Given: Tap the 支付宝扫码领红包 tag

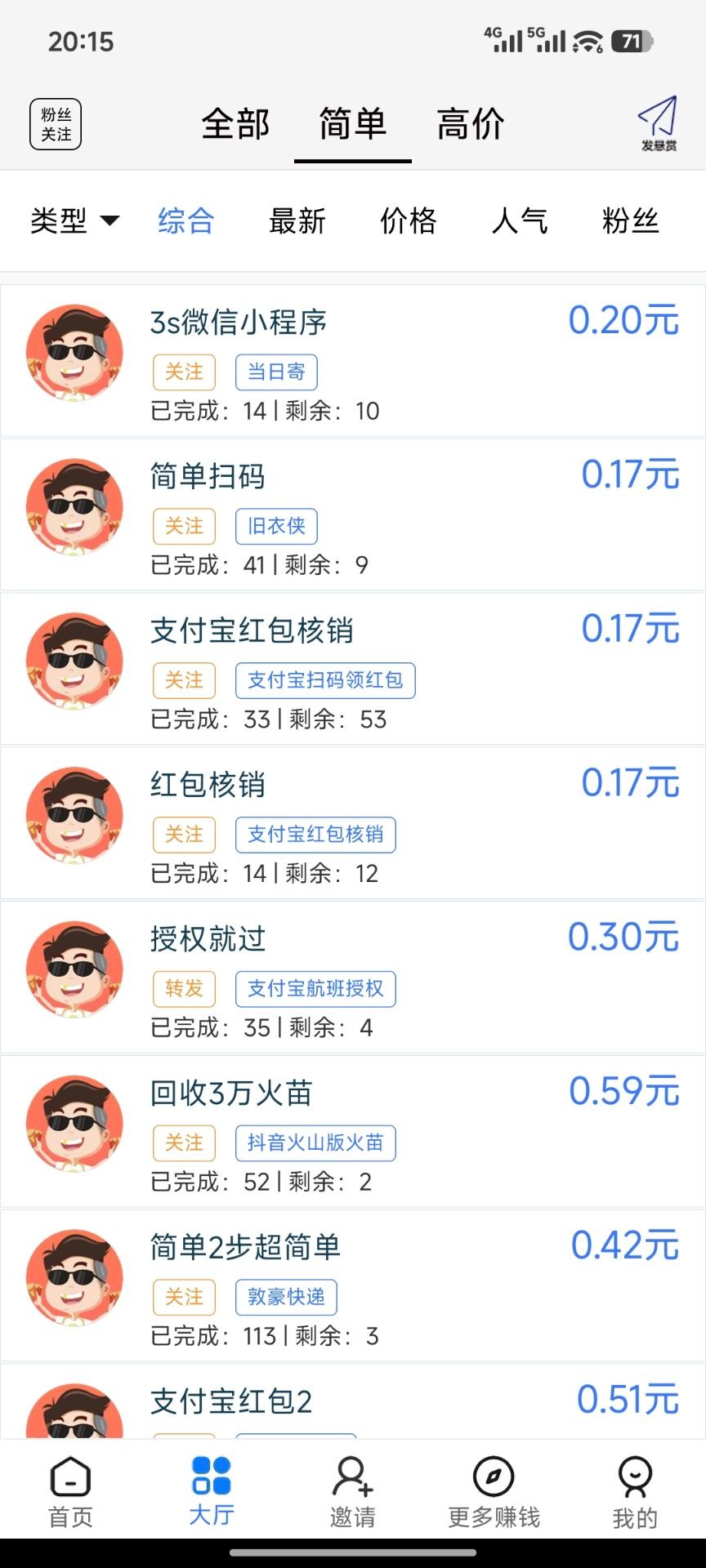Looking at the screenshot, I should [324, 680].
